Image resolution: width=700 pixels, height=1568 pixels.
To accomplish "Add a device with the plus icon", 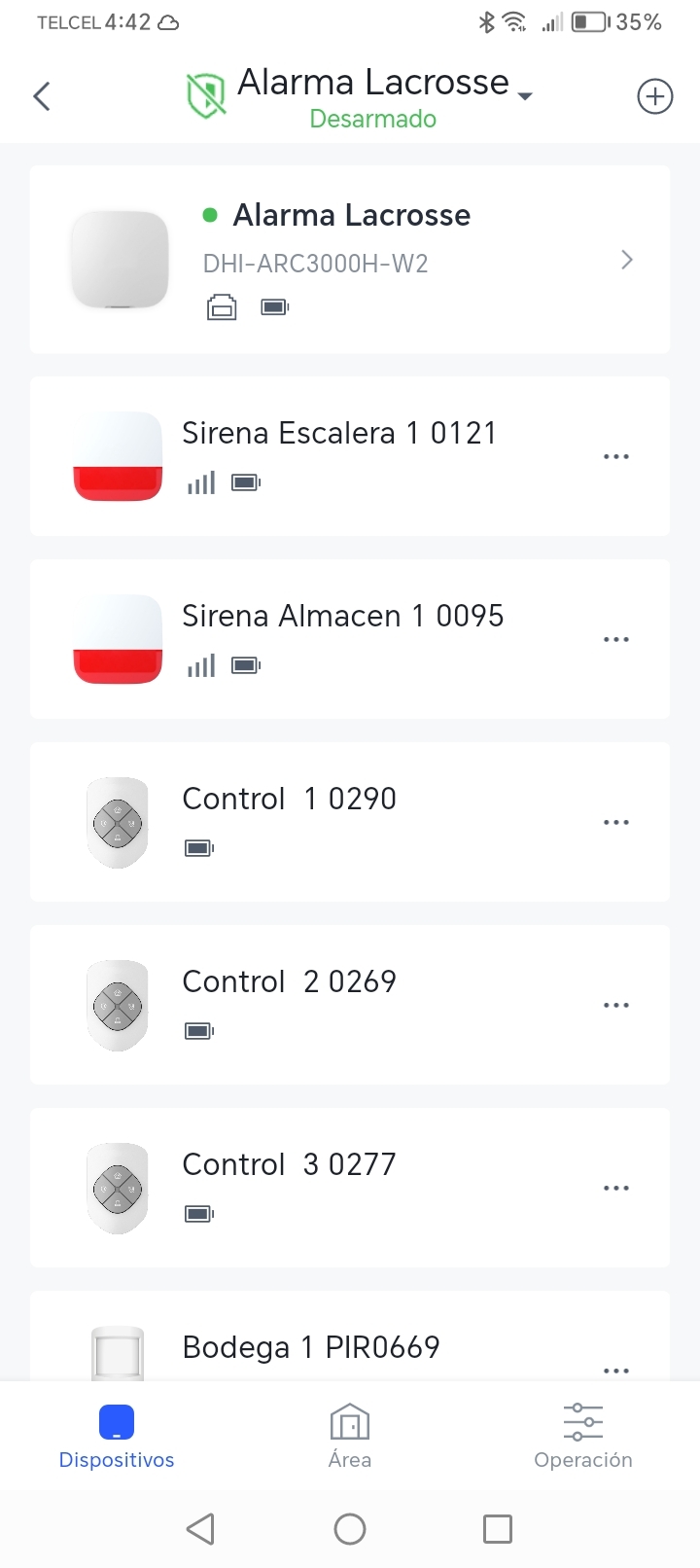I will click(654, 96).
